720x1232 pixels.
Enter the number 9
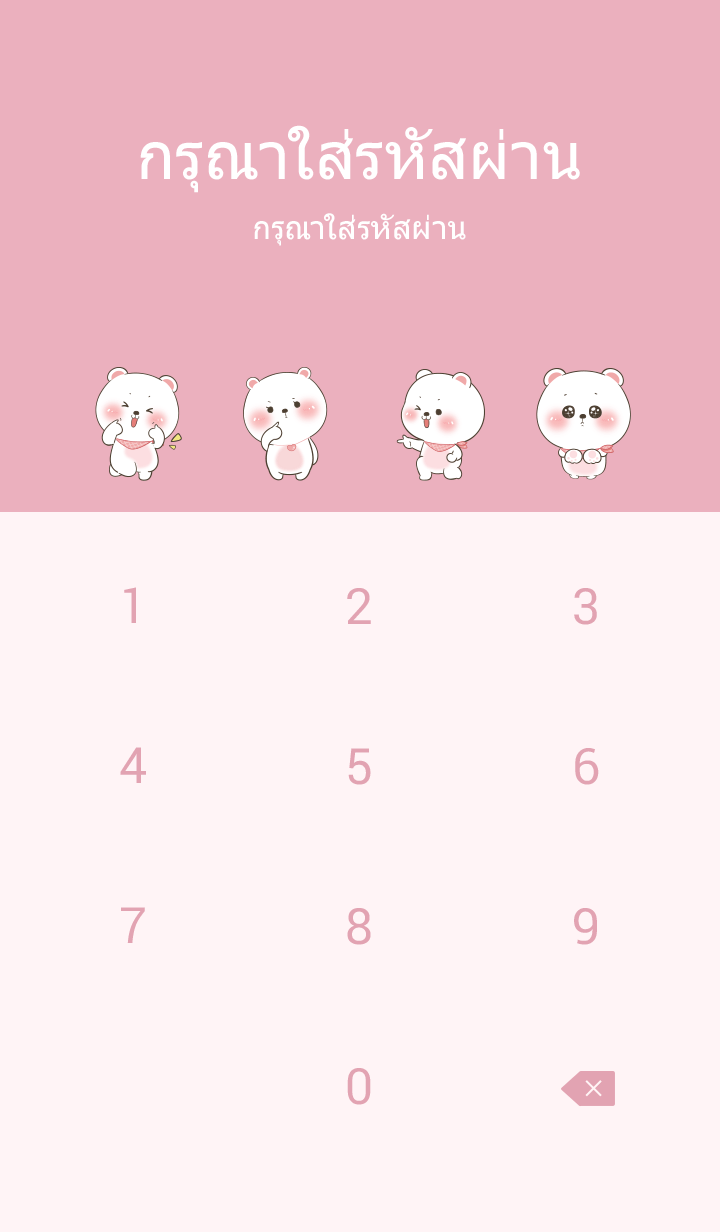[586, 927]
